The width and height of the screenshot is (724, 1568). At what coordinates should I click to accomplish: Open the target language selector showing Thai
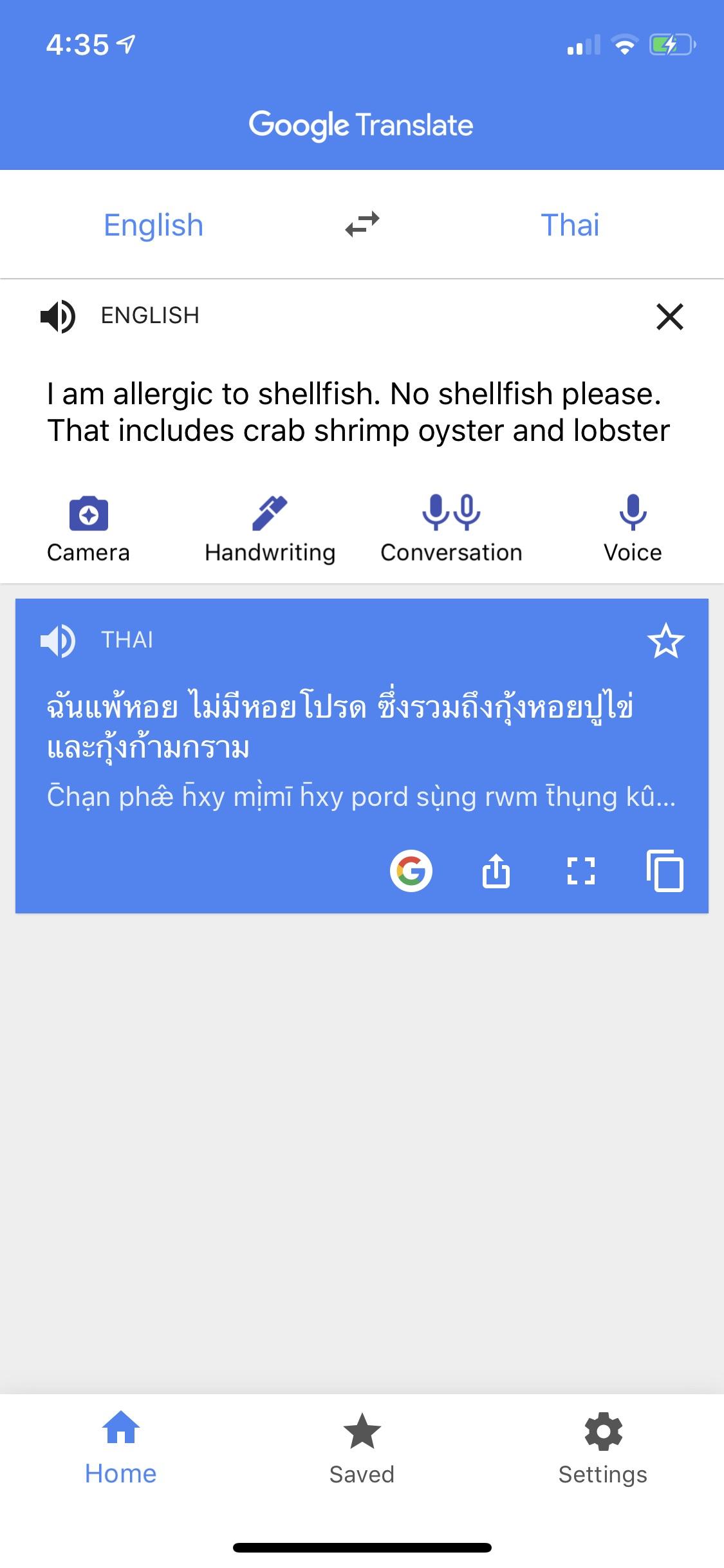pos(569,225)
